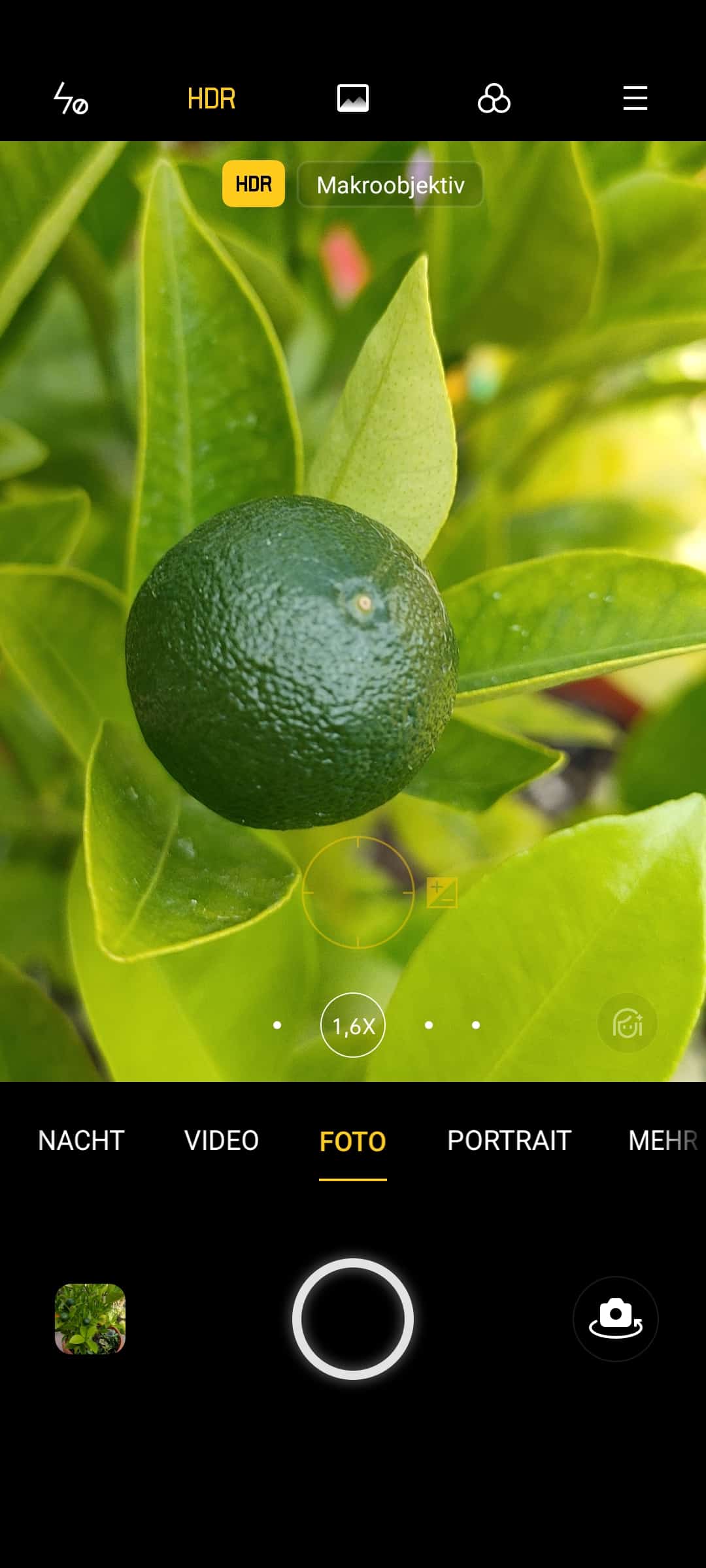This screenshot has height=1568, width=706.
Task: Open the hamburger settings menu
Action: pyautogui.click(x=635, y=99)
